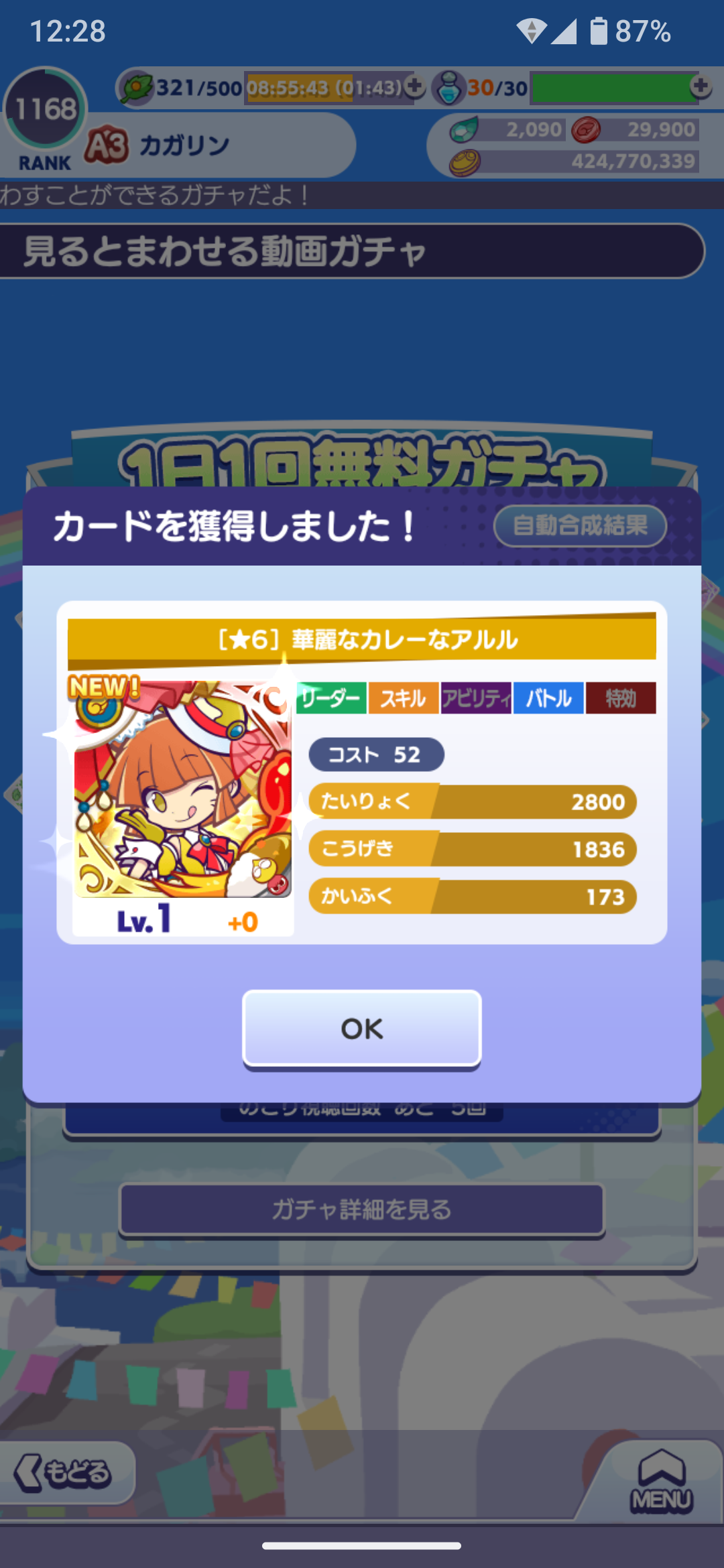Switch to the リーダー tab
724x1568 pixels.
[331, 698]
